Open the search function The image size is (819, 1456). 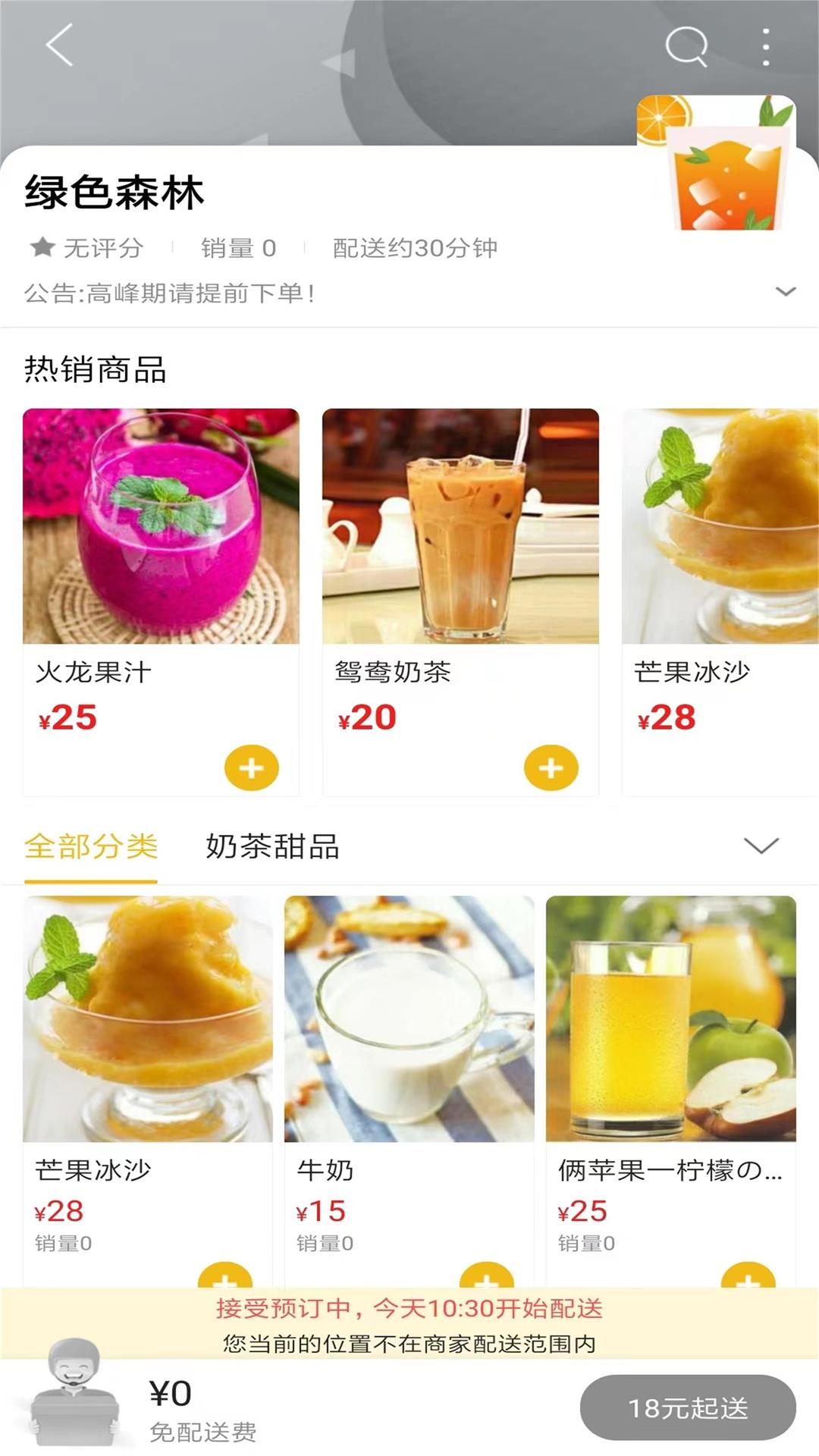click(x=686, y=43)
